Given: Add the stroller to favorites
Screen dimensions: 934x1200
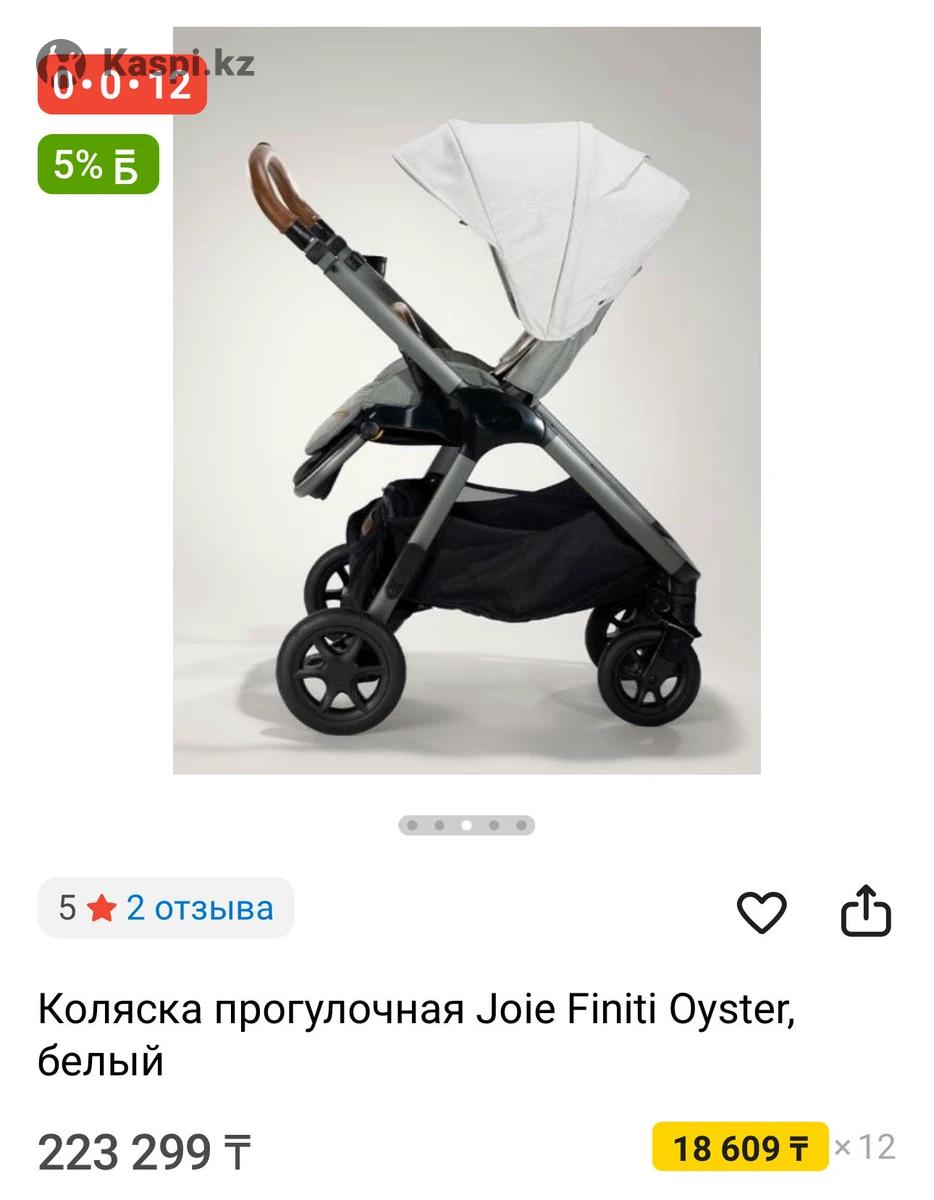Looking at the screenshot, I should 761,911.
